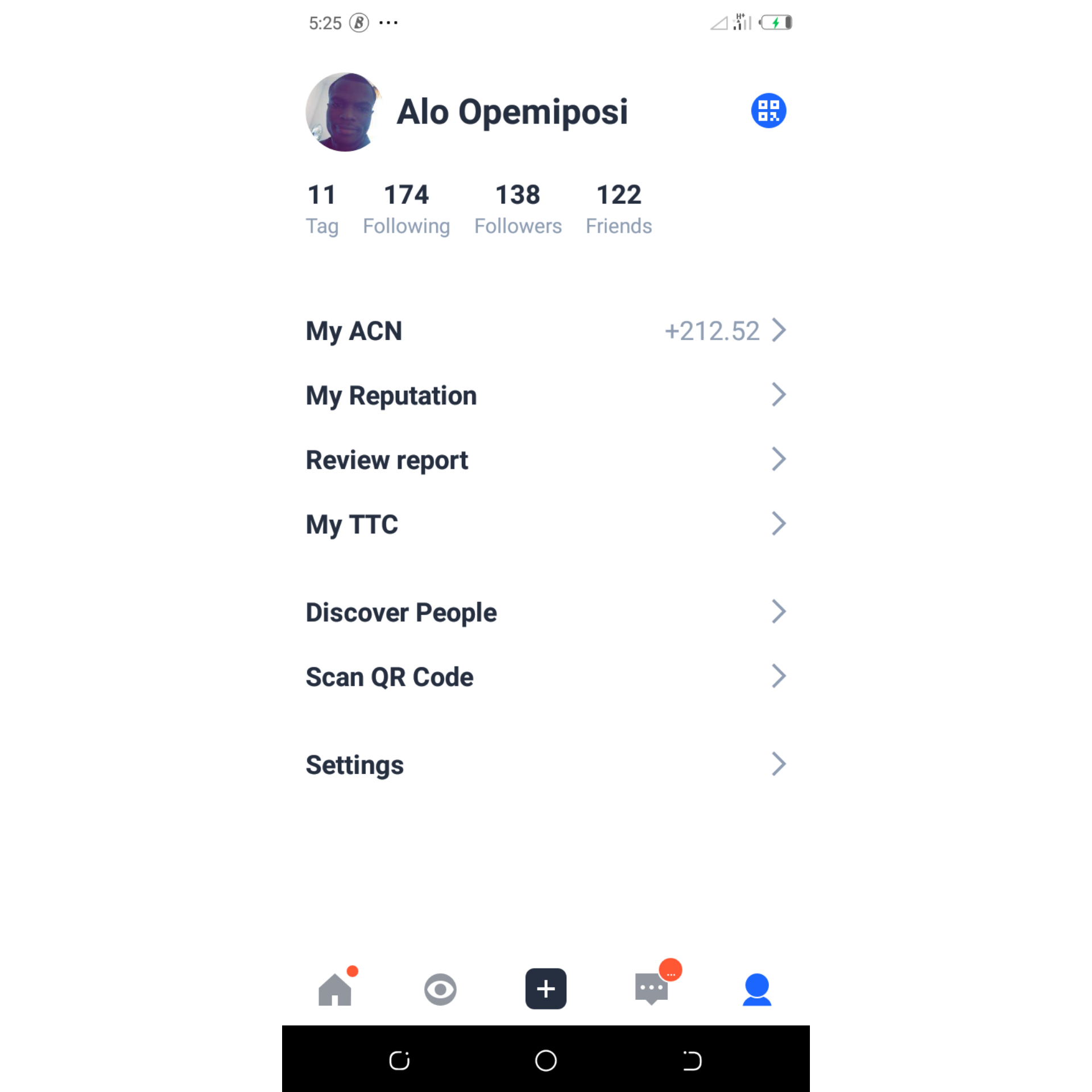This screenshot has height=1092, width=1092.
Task: Open the Review report row
Action: click(x=545, y=460)
